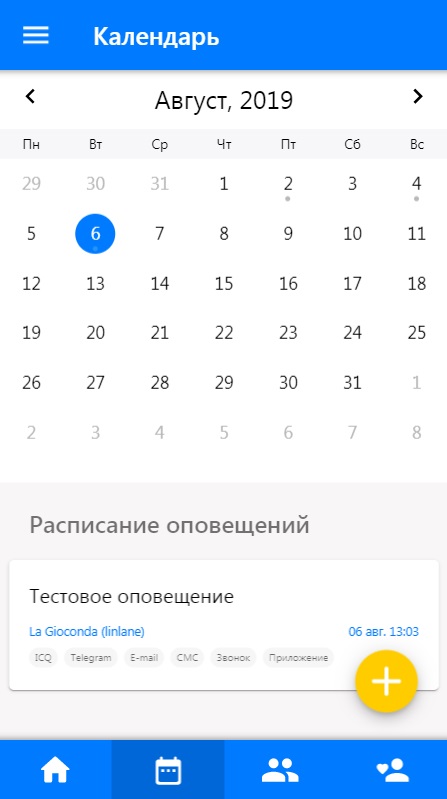The height and width of the screenshot is (799, 447).
Task: Switch to the home tab
Action: [x=56, y=769]
